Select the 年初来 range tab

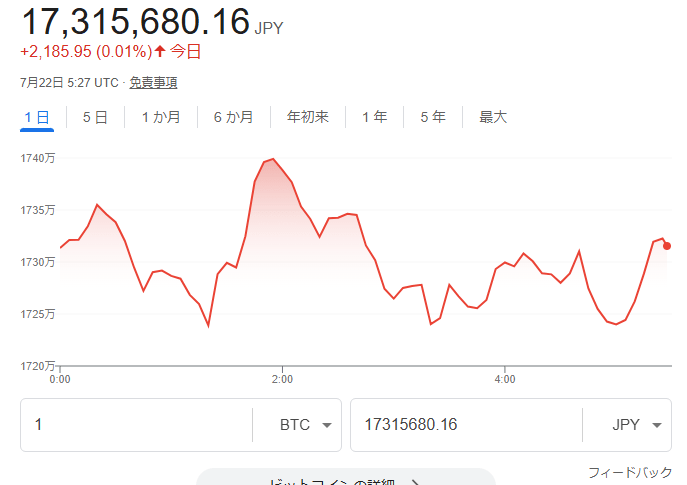click(307, 117)
